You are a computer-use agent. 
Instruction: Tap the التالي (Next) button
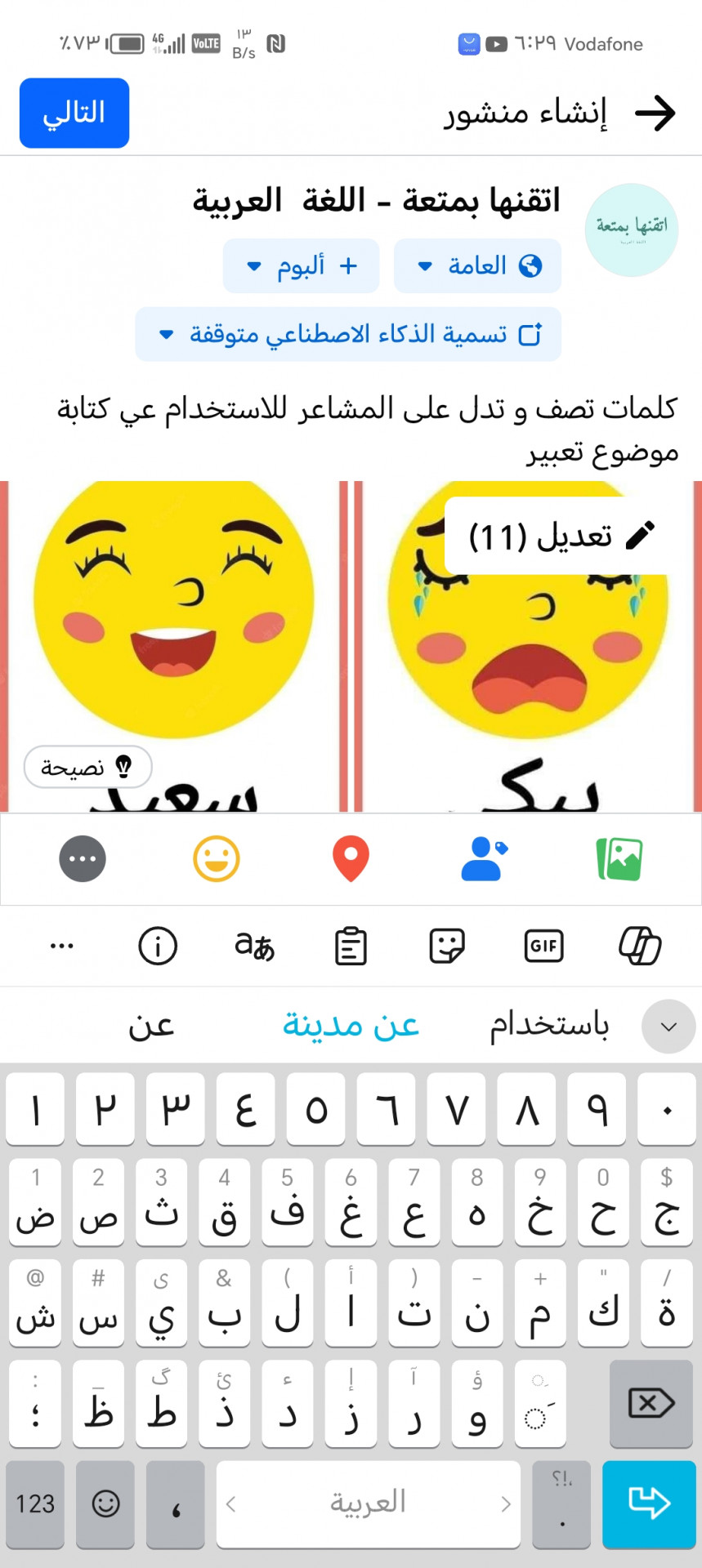coord(74,113)
